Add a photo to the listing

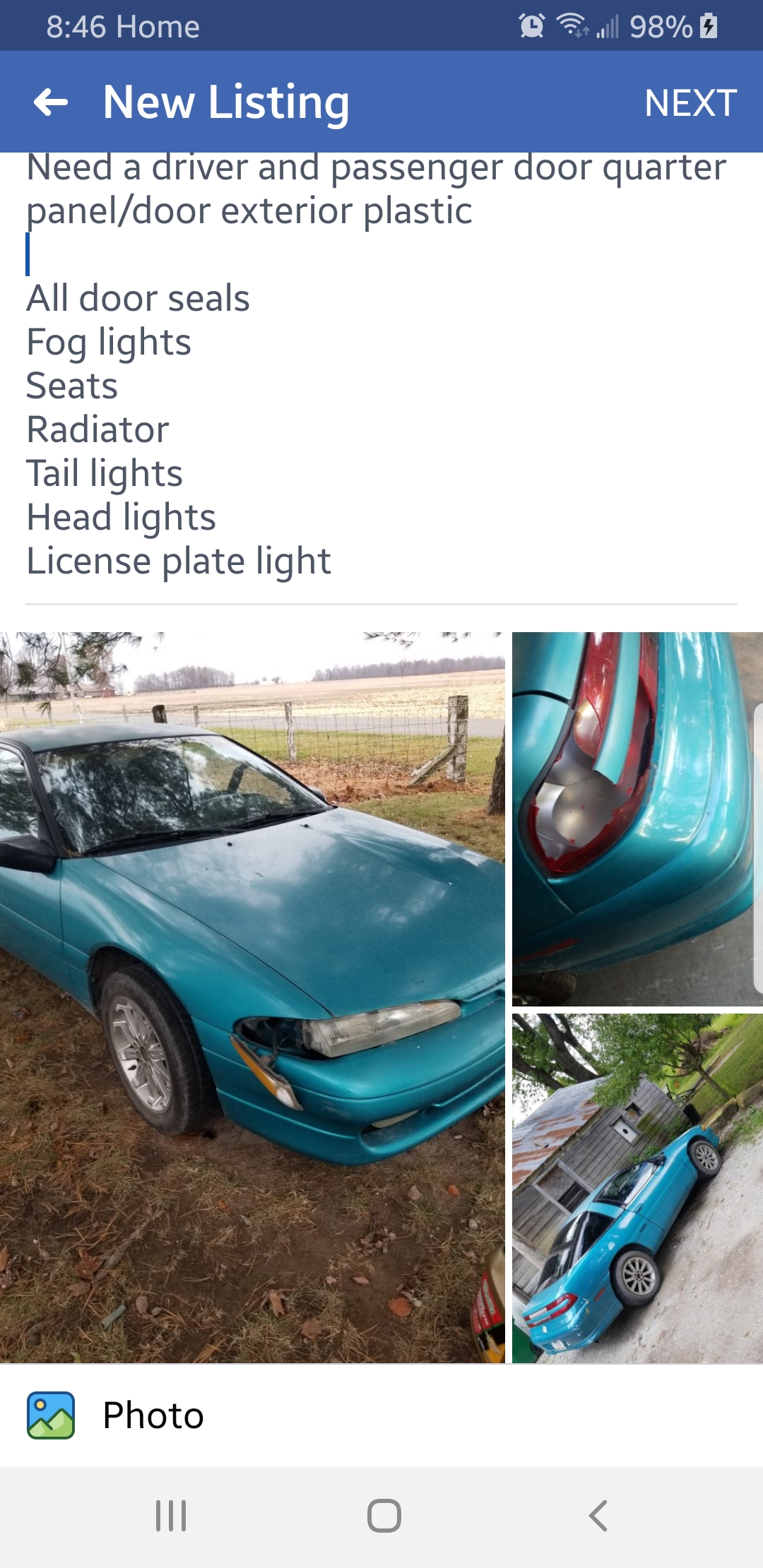pyautogui.click(x=117, y=1415)
